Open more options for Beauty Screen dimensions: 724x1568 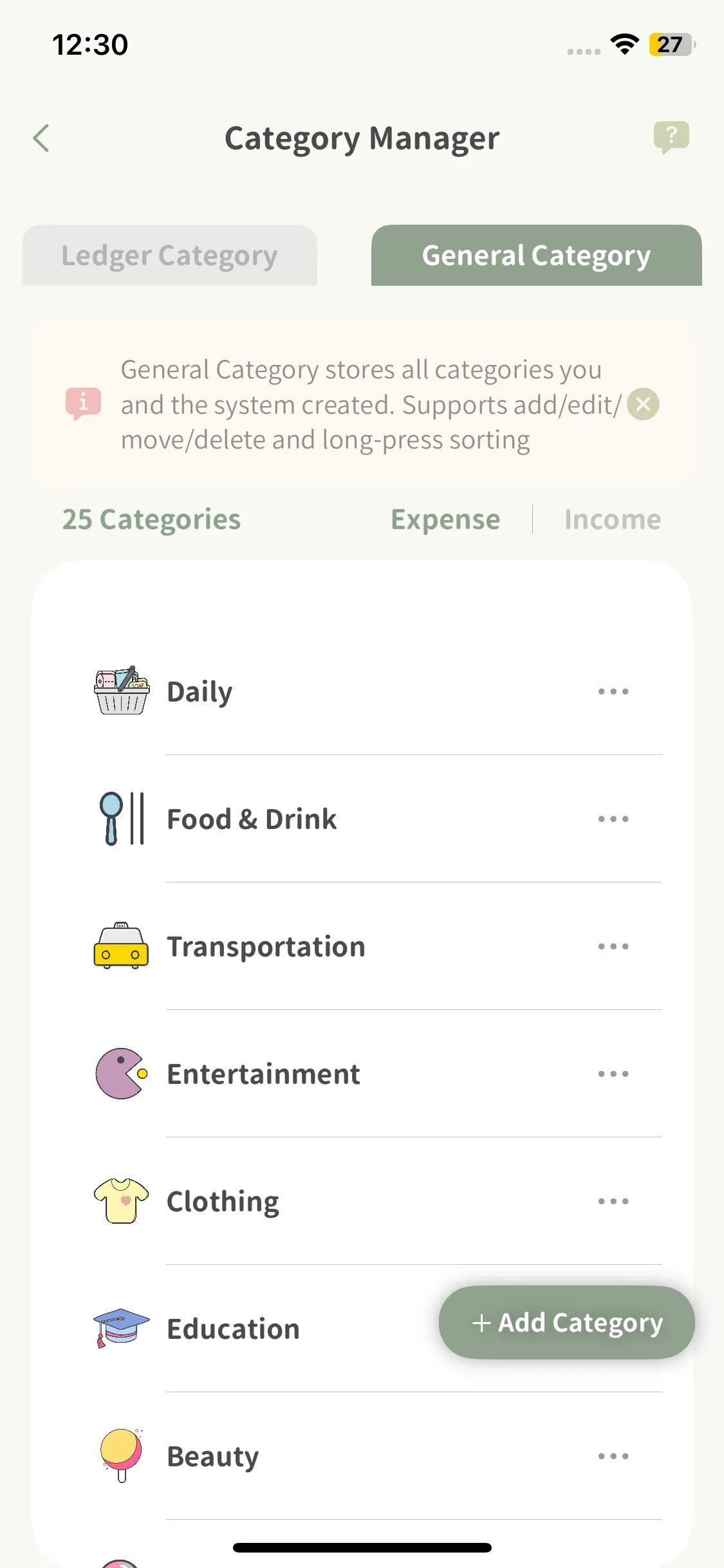tap(613, 1457)
